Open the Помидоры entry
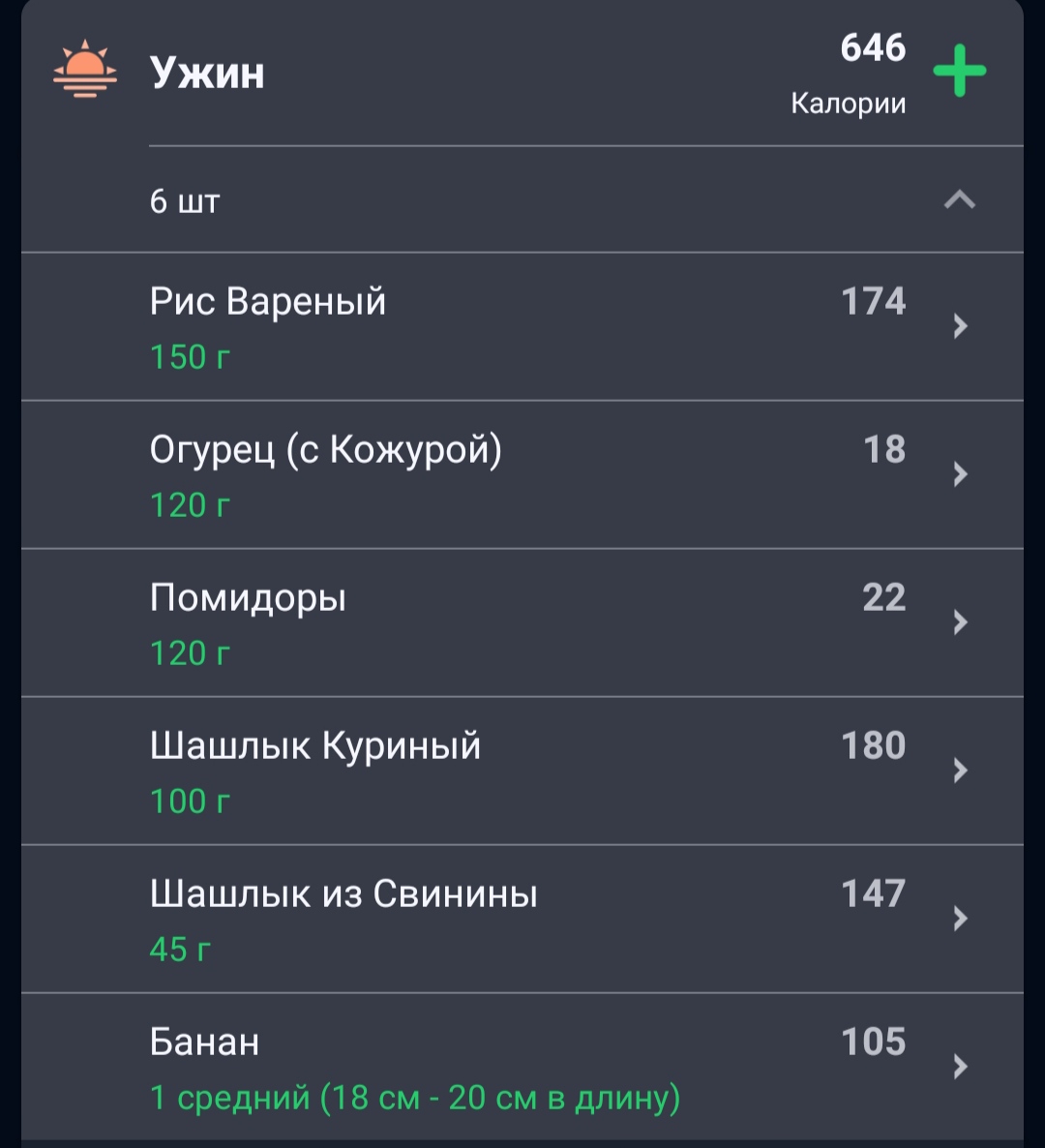The height and width of the screenshot is (1148, 1045). 522,622
